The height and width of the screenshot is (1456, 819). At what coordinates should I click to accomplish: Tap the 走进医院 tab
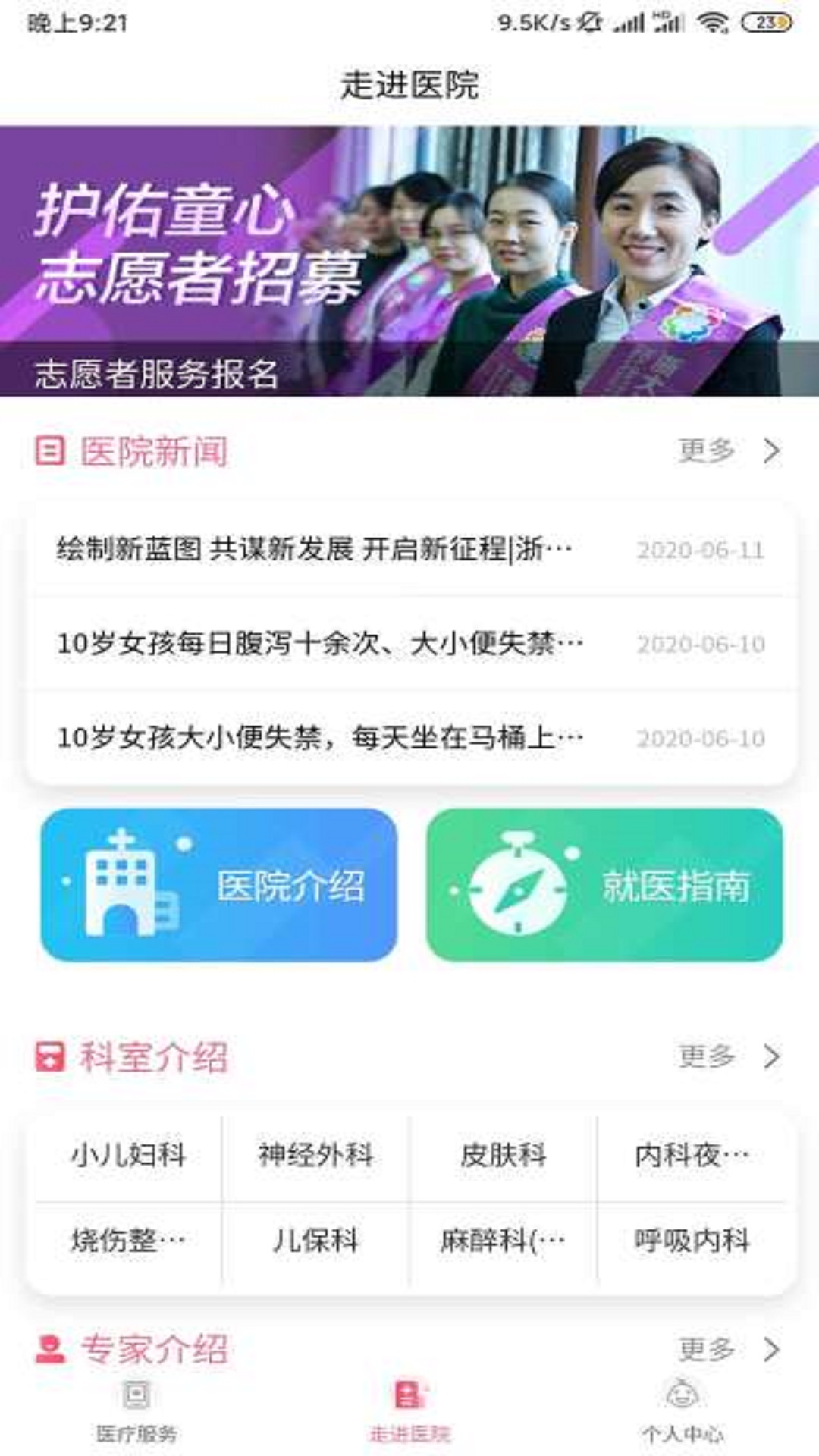[x=409, y=1412]
